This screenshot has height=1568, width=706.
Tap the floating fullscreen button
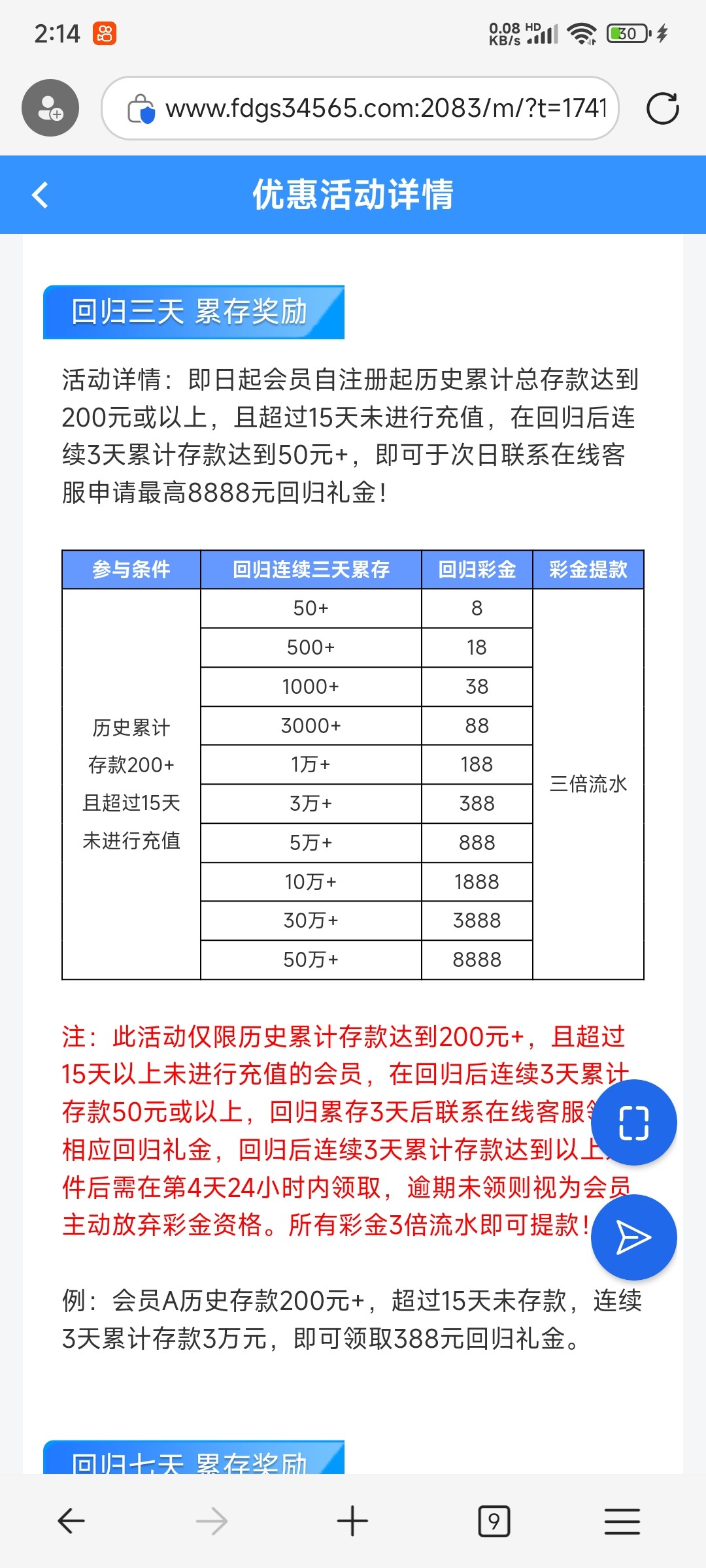pyautogui.click(x=633, y=1122)
